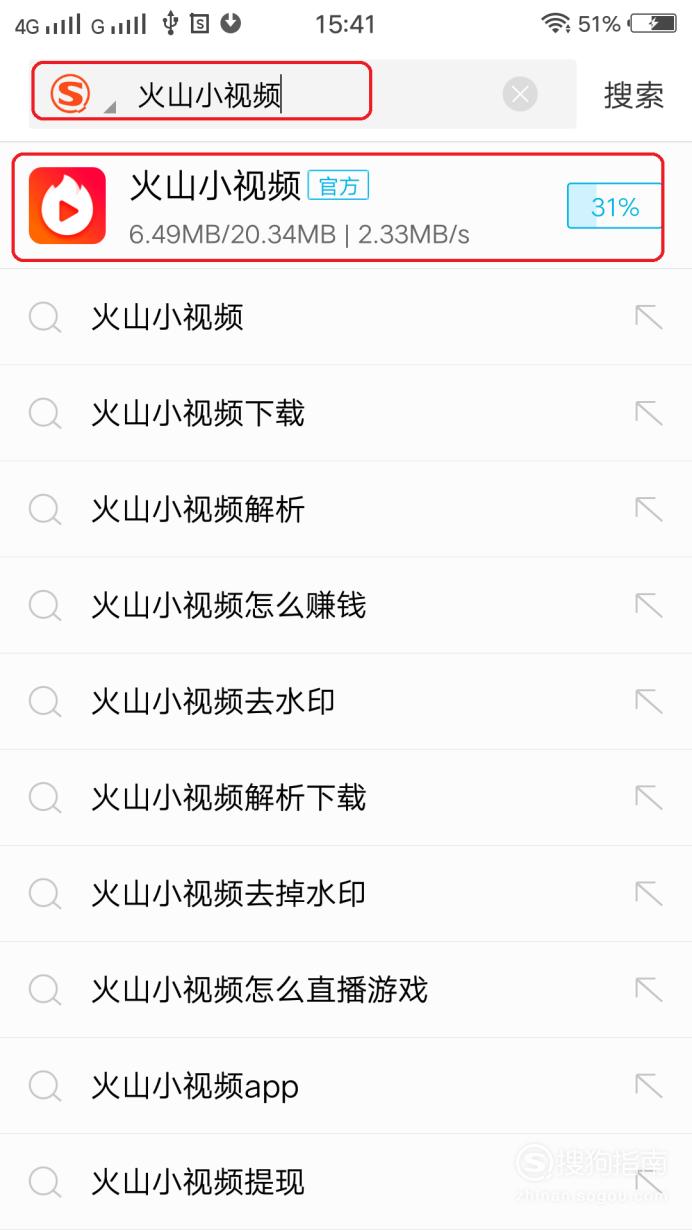Select suggestion 火山小视频解析

click(346, 509)
